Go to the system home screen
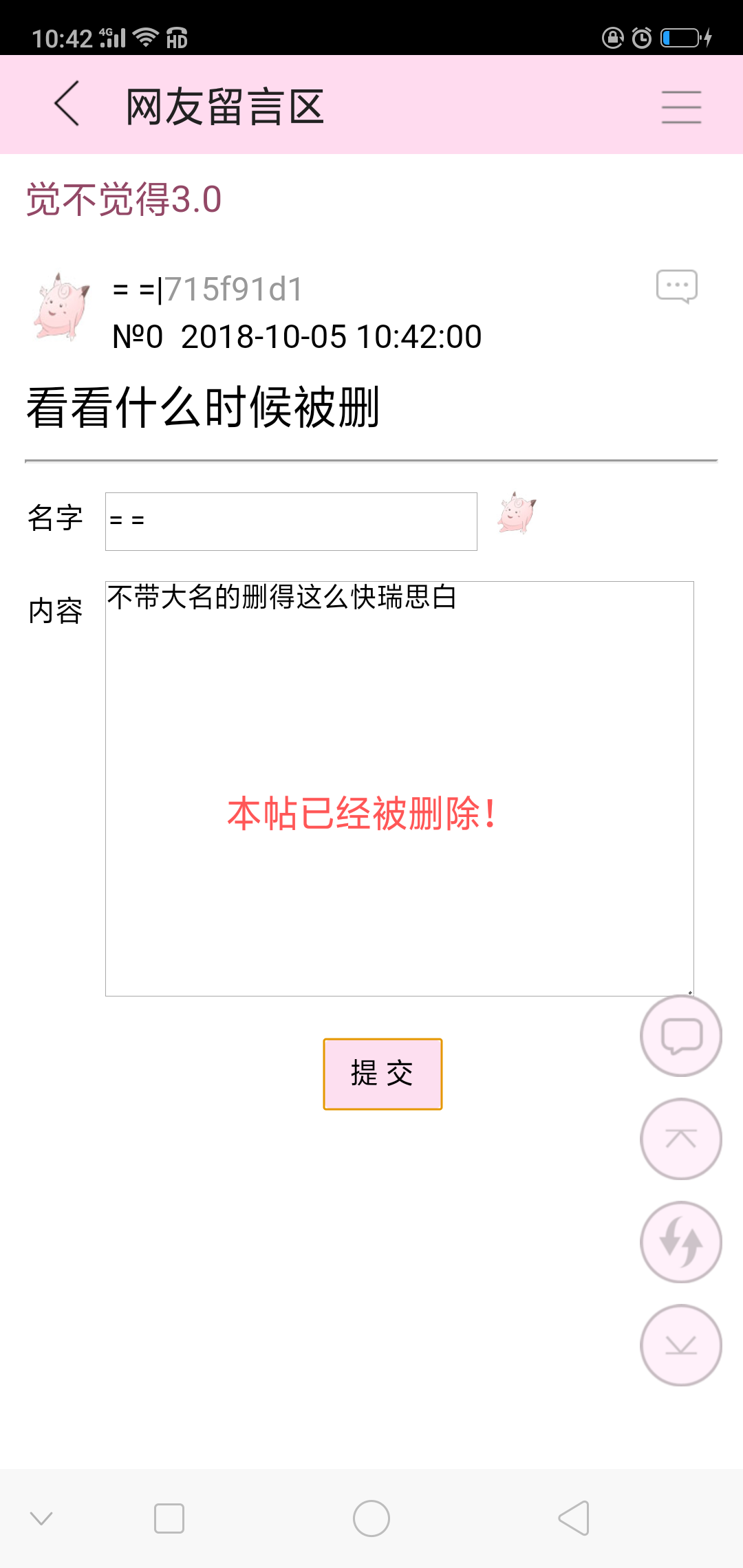Screen dimensions: 743x1568 click(x=371, y=1518)
